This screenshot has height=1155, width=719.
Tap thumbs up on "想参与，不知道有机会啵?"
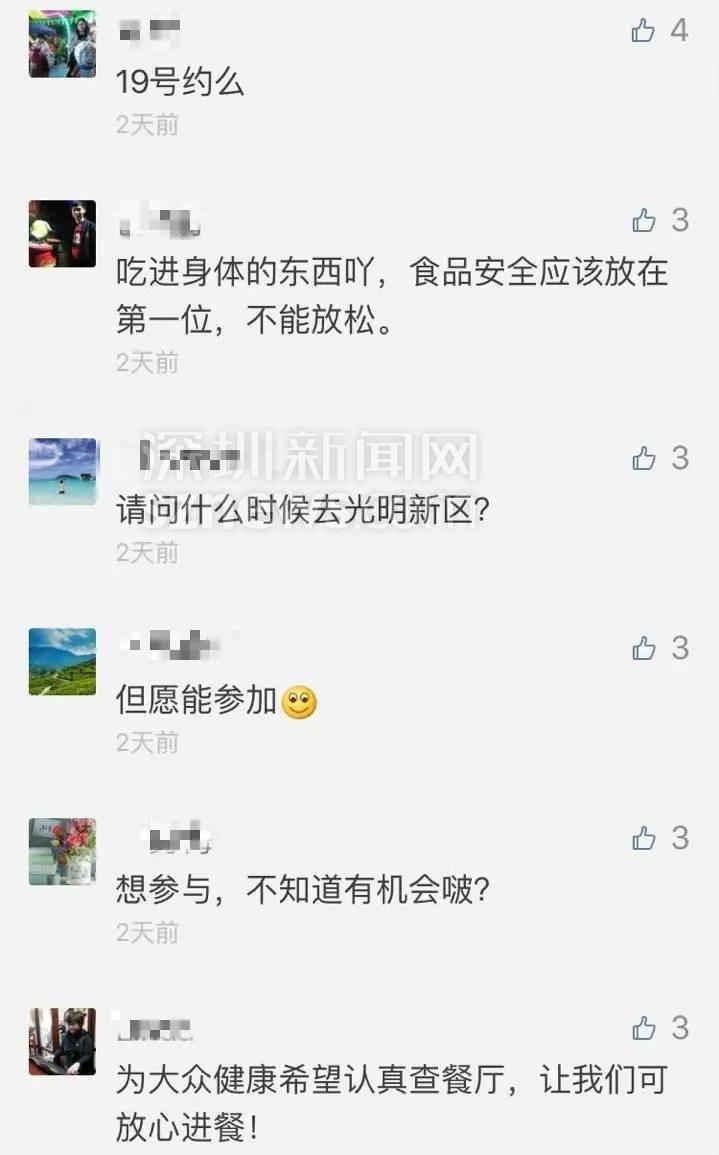pos(643,839)
